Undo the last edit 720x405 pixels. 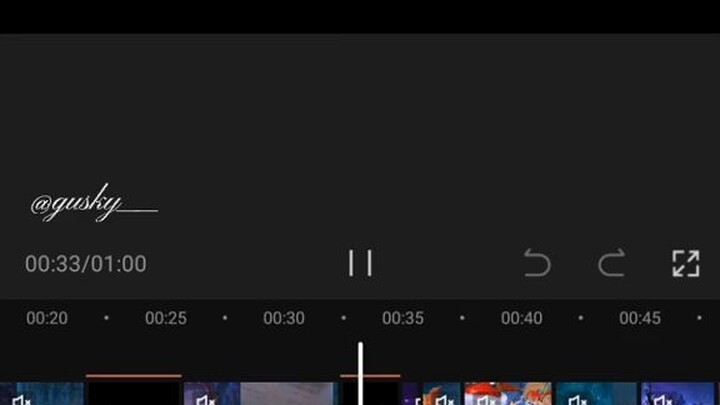click(537, 263)
